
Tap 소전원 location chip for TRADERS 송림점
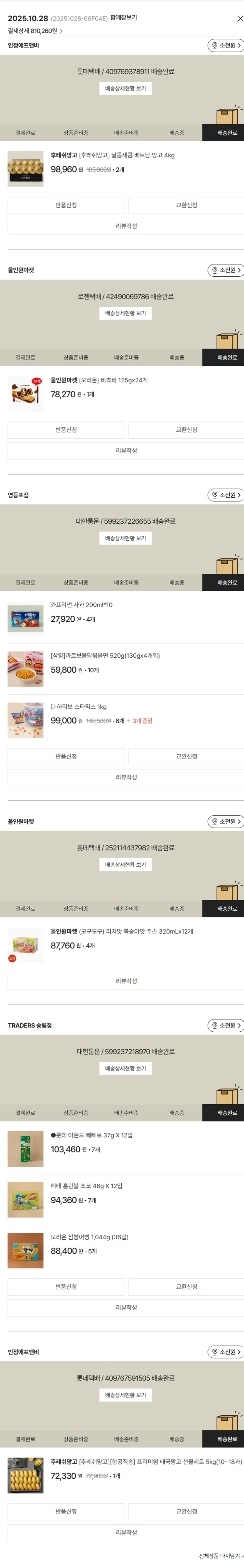pos(226,1026)
